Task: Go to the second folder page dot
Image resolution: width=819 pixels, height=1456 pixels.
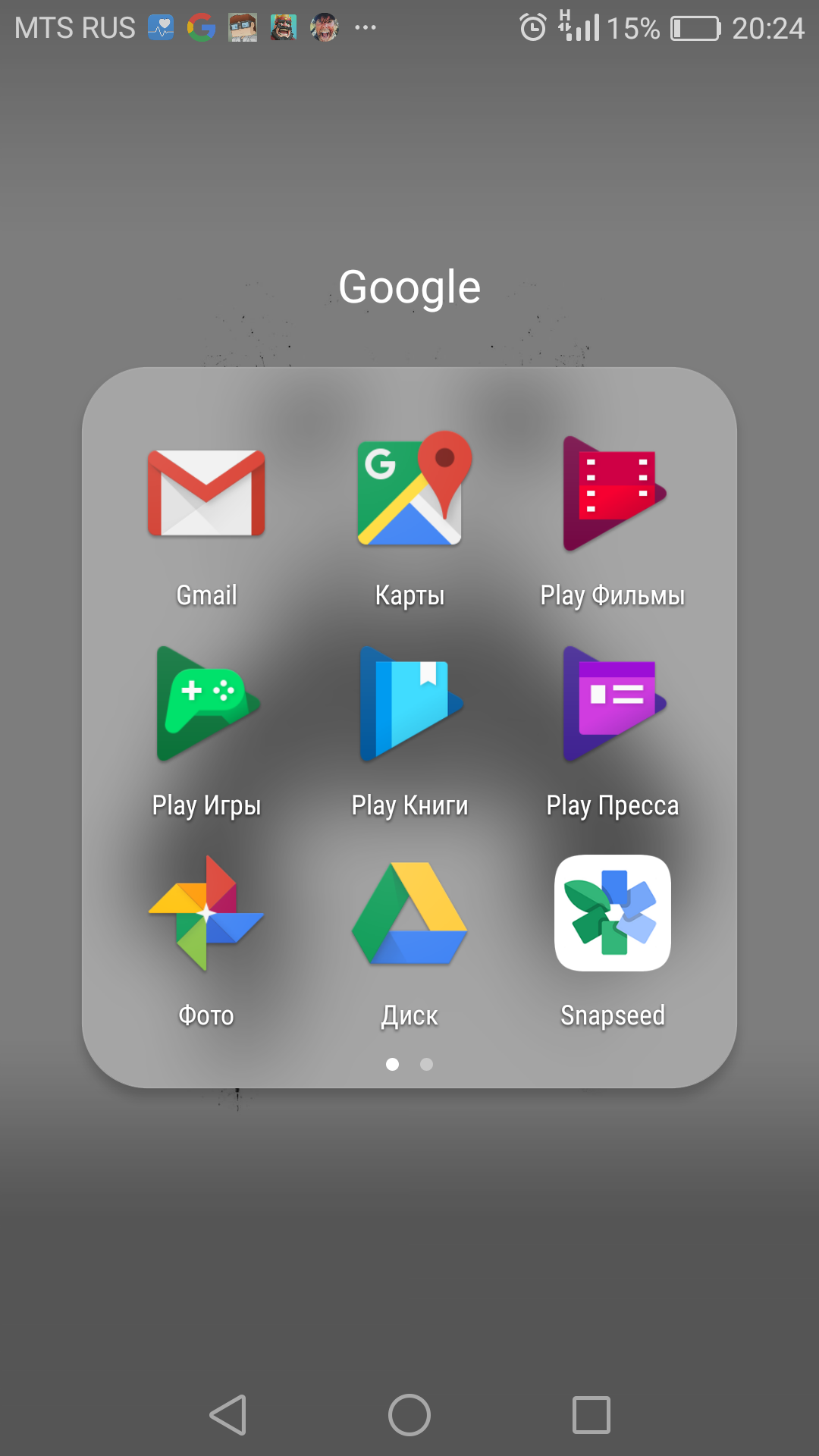Action: pyautogui.click(x=426, y=1065)
